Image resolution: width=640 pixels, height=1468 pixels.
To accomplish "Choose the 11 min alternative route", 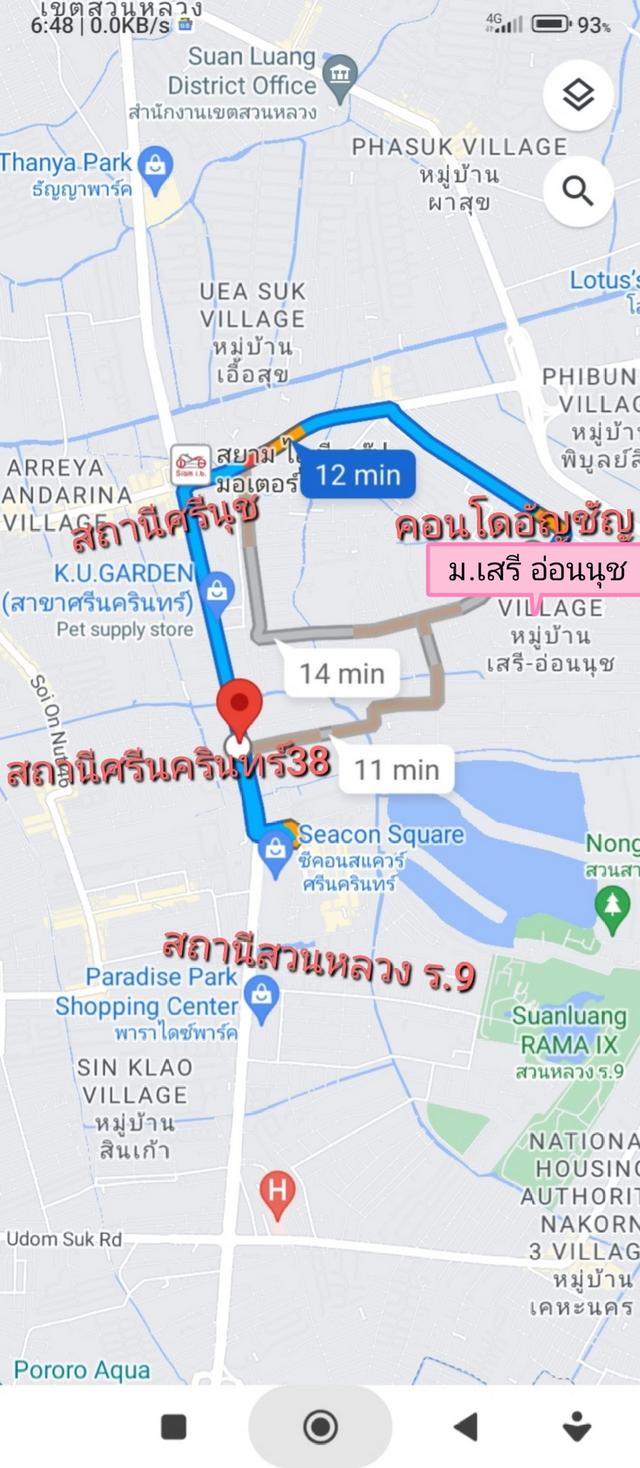I will click(x=396, y=770).
